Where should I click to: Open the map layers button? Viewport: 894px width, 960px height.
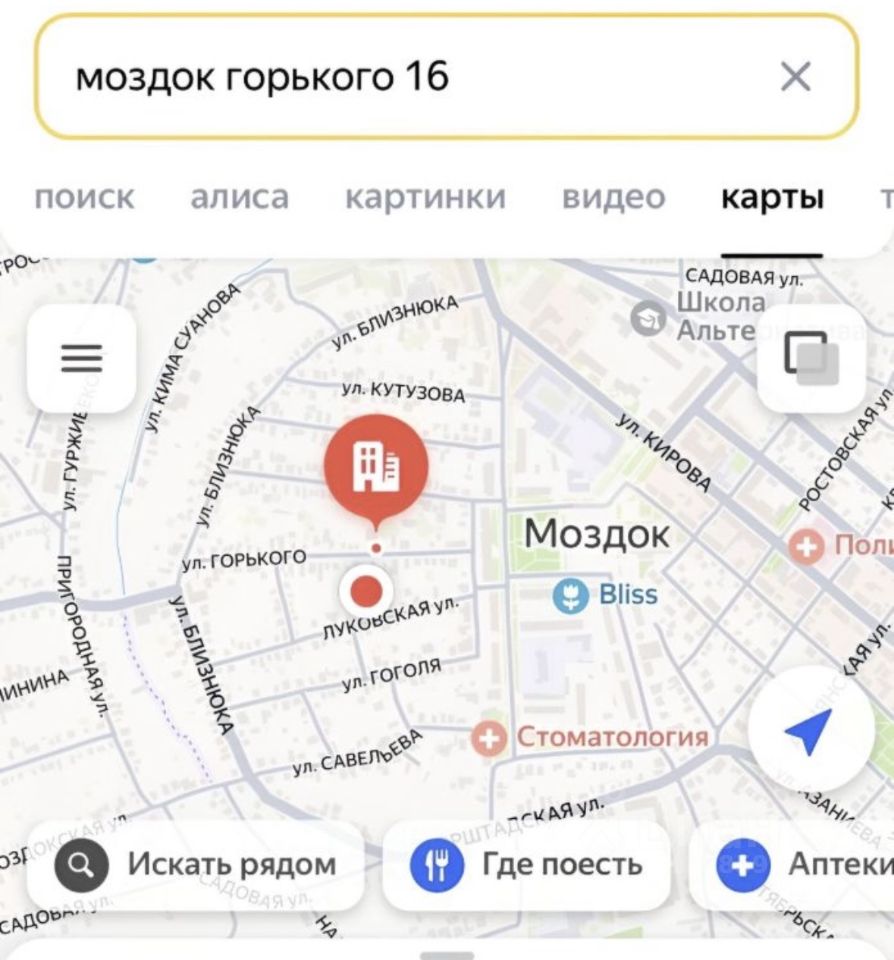810,358
